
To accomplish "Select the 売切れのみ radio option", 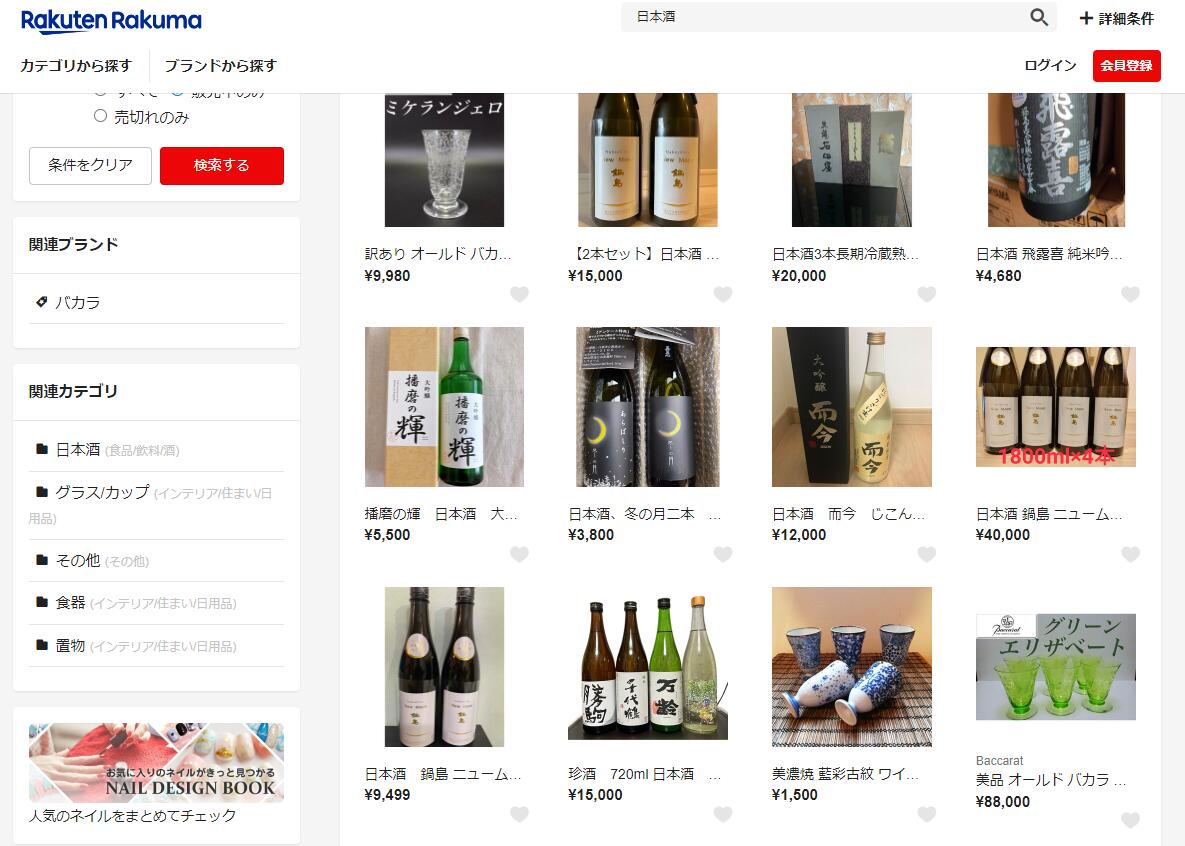I will click(100, 116).
